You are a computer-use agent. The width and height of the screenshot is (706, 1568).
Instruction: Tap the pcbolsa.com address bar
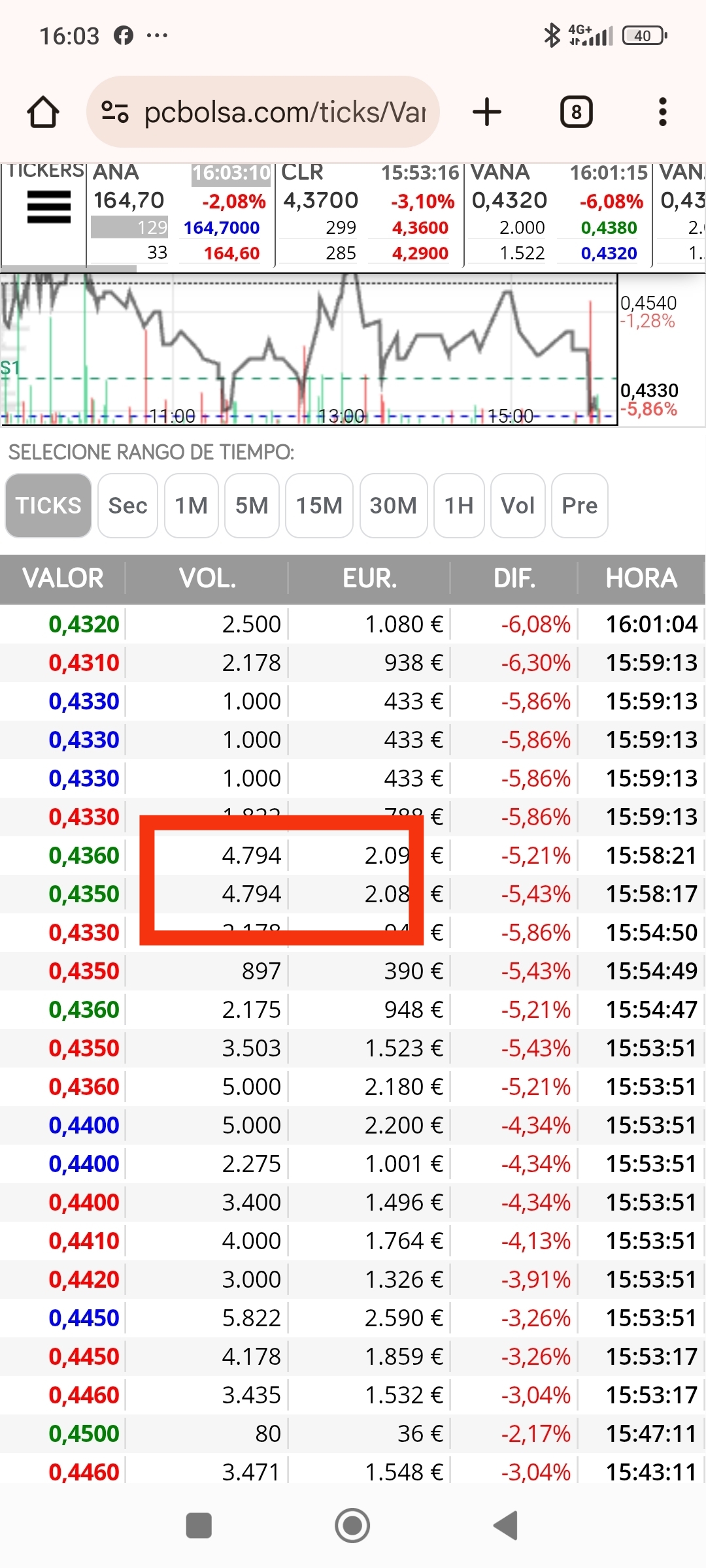pyautogui.click(x=263, y=112)
